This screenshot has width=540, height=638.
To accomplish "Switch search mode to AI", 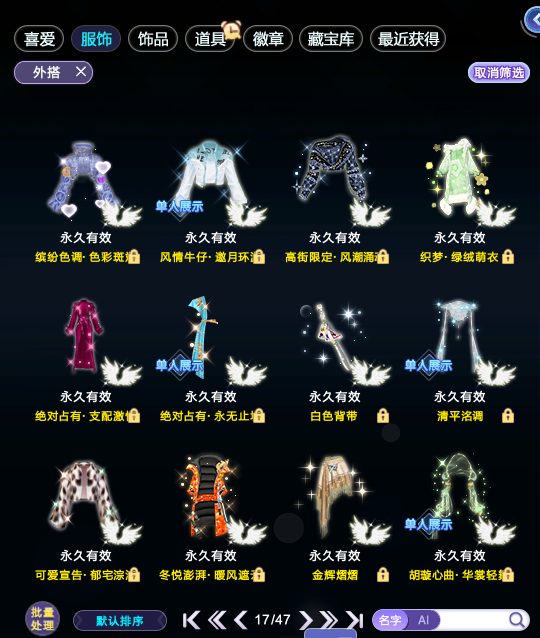I will (x=423, y=620).
